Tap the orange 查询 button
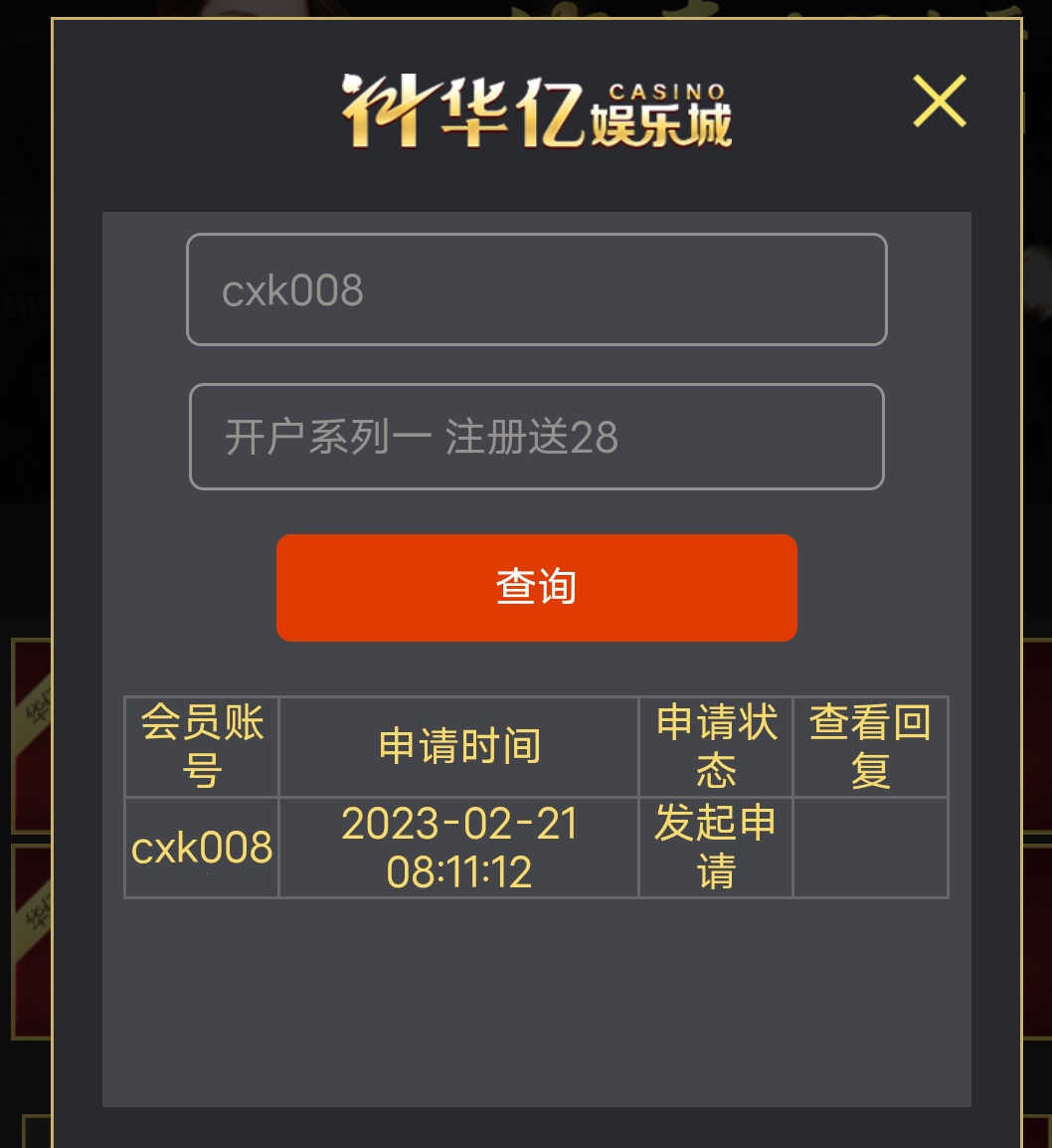 536,587
